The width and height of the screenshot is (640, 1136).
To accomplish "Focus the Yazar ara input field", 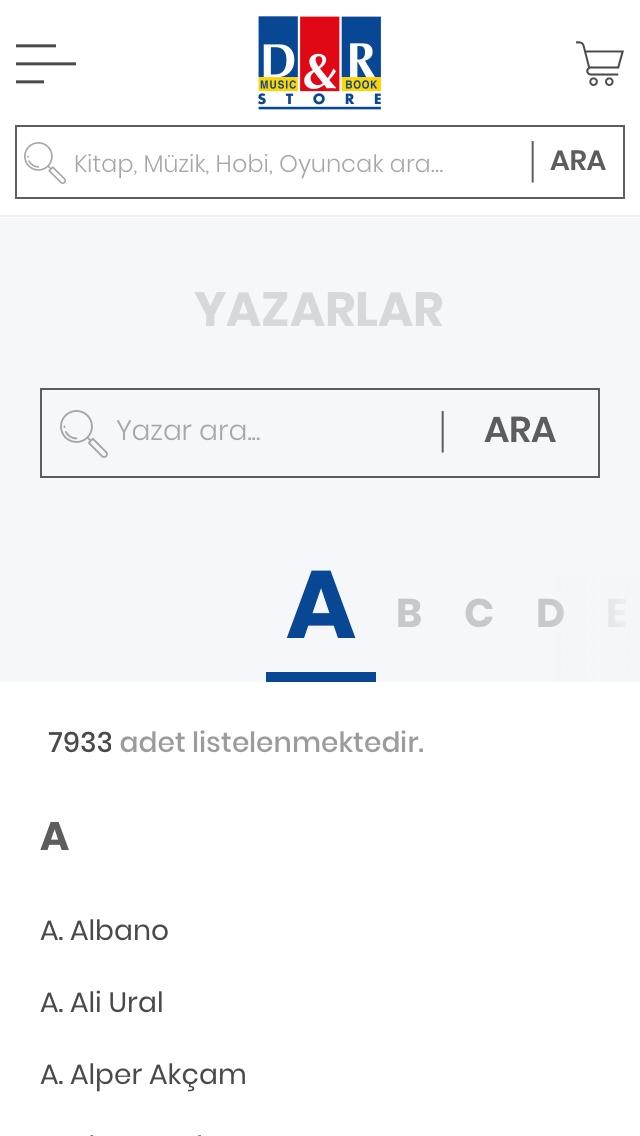I will pyautogui.click(x=270, y=432).
